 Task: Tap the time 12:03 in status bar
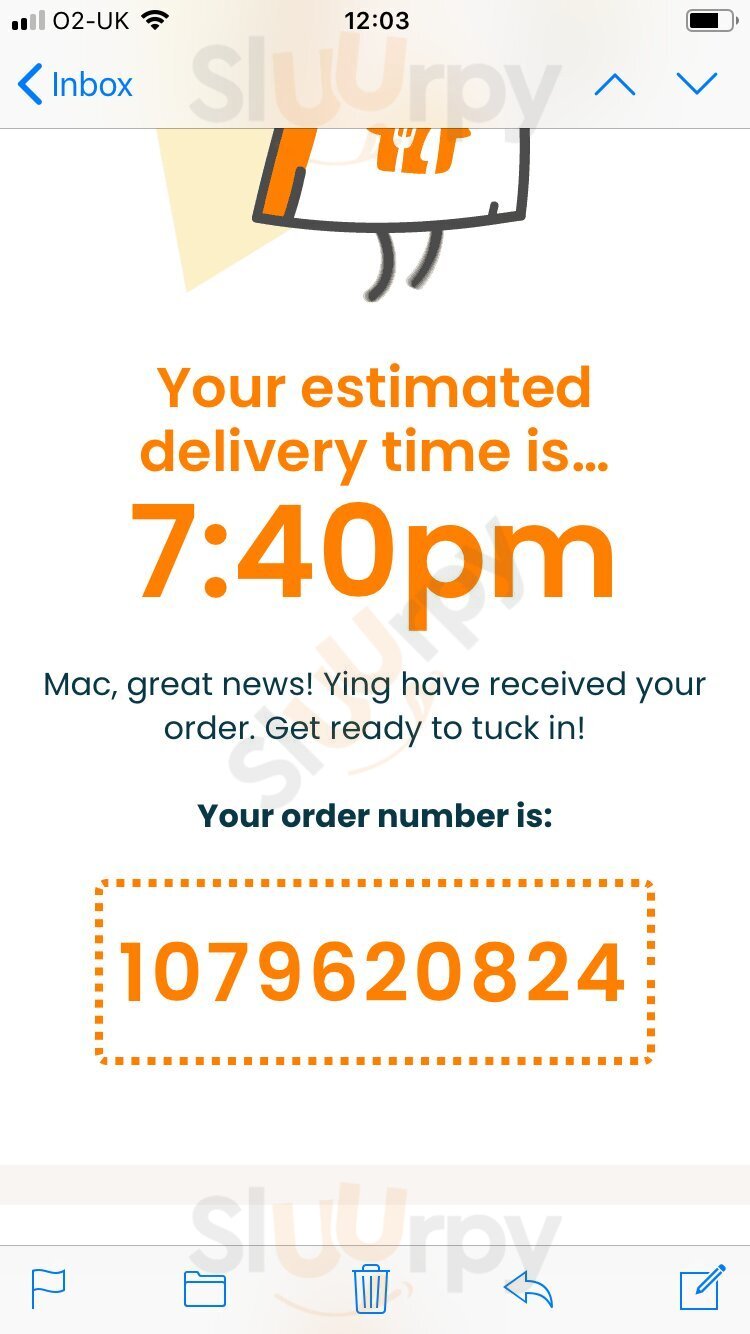point(375,20)
